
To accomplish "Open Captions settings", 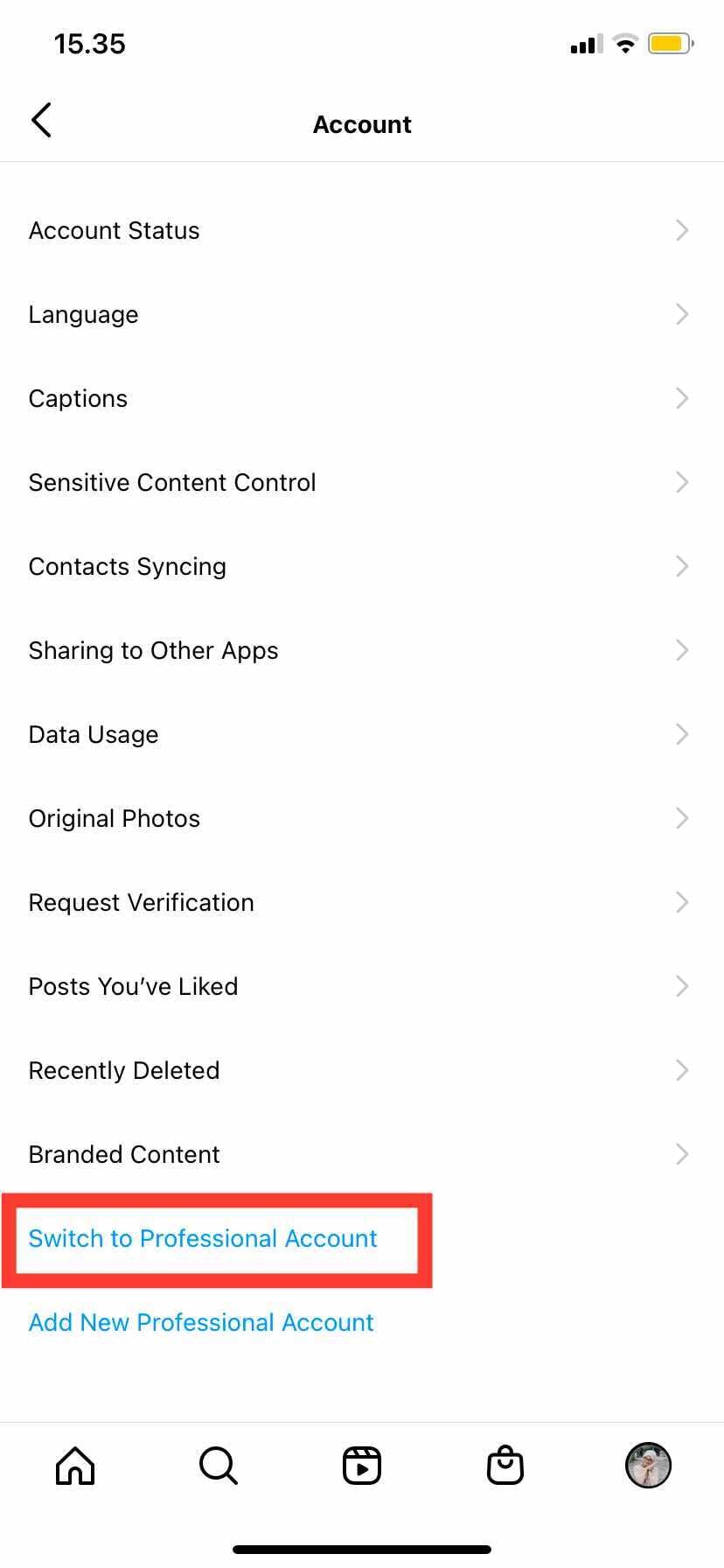I will pyautogui.click(x=78, y=398).
